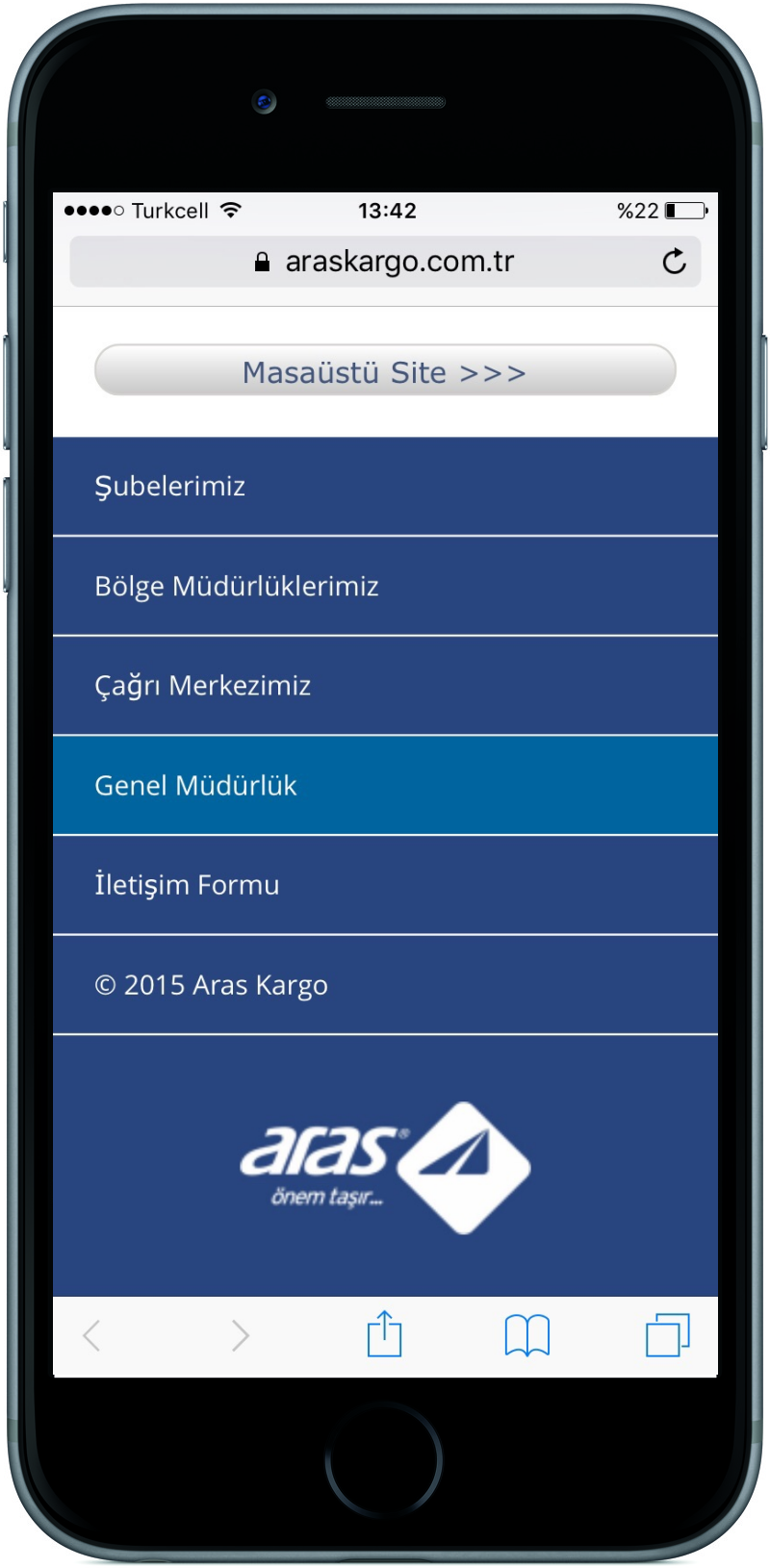Tap the araskargo.com.tr address bar

385,262
